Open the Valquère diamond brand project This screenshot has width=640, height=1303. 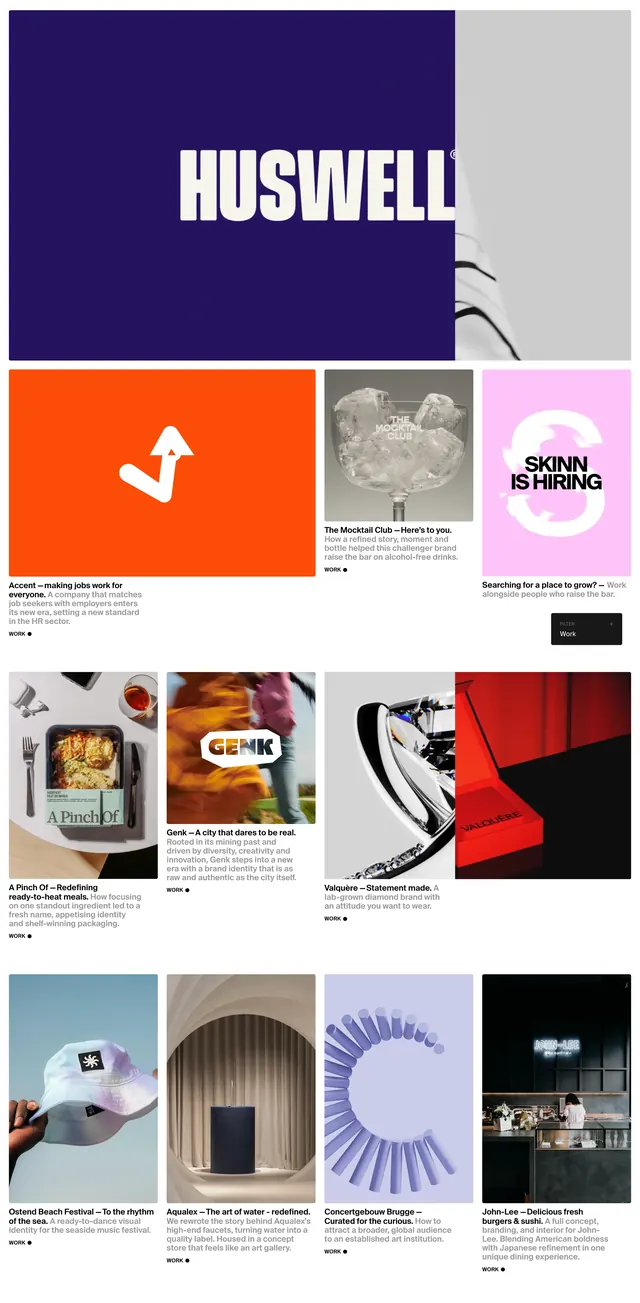coord(477,775)
